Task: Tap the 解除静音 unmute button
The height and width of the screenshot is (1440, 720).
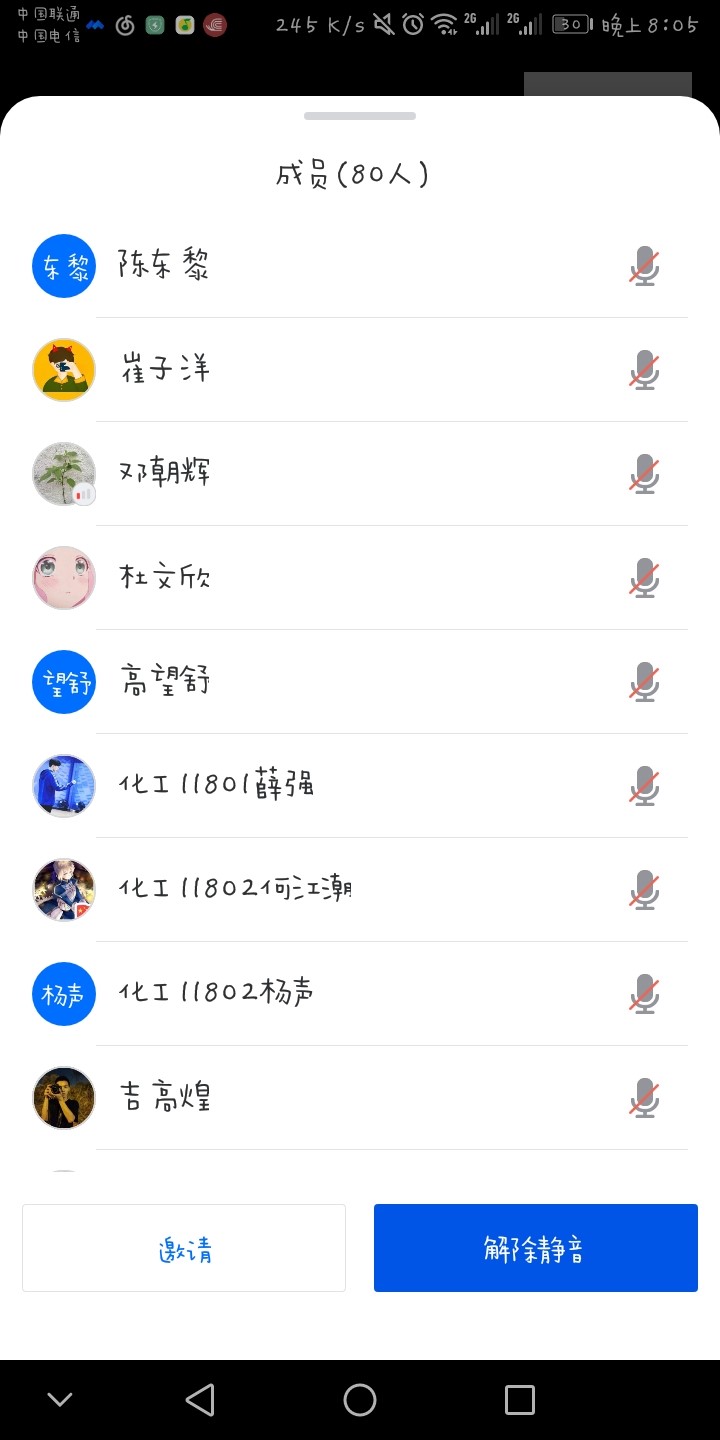Action: coord(535,1248)
